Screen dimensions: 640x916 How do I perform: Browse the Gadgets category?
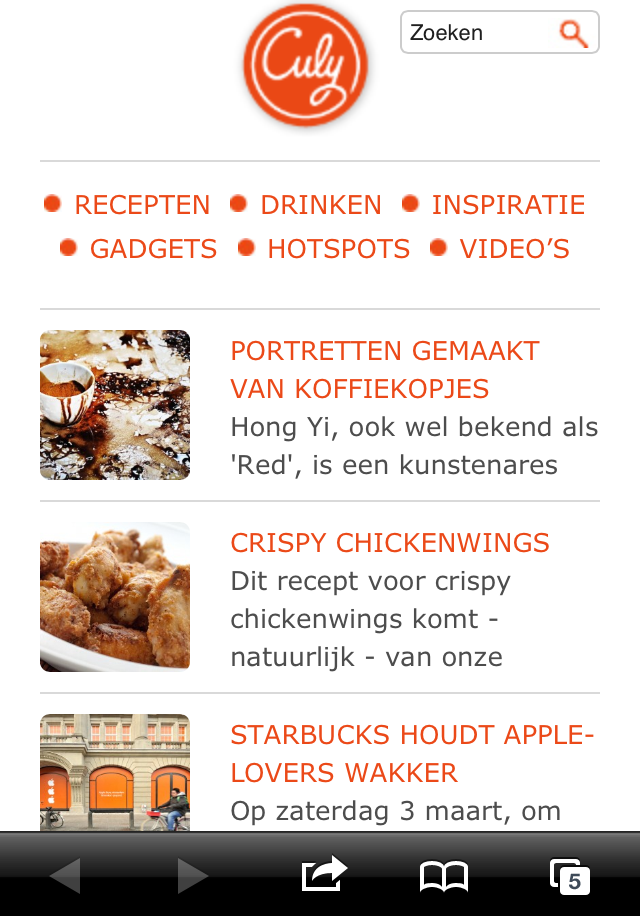click(152, 249)
